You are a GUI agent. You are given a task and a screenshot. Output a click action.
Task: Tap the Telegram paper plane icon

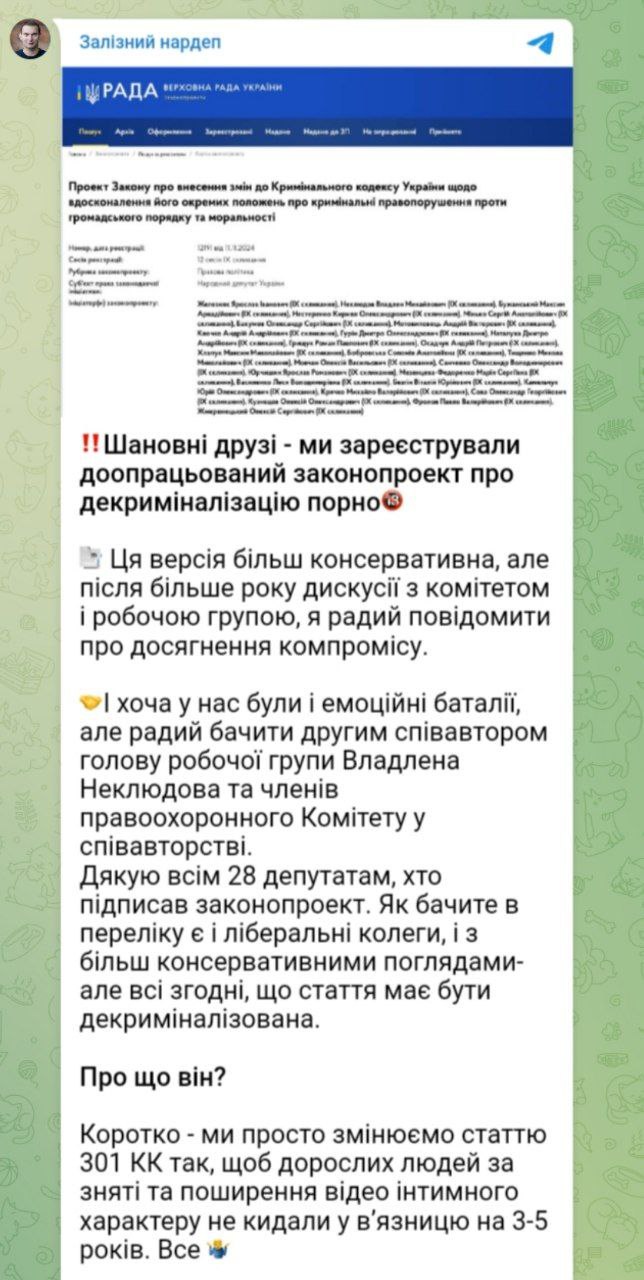(x=540, y=43)
